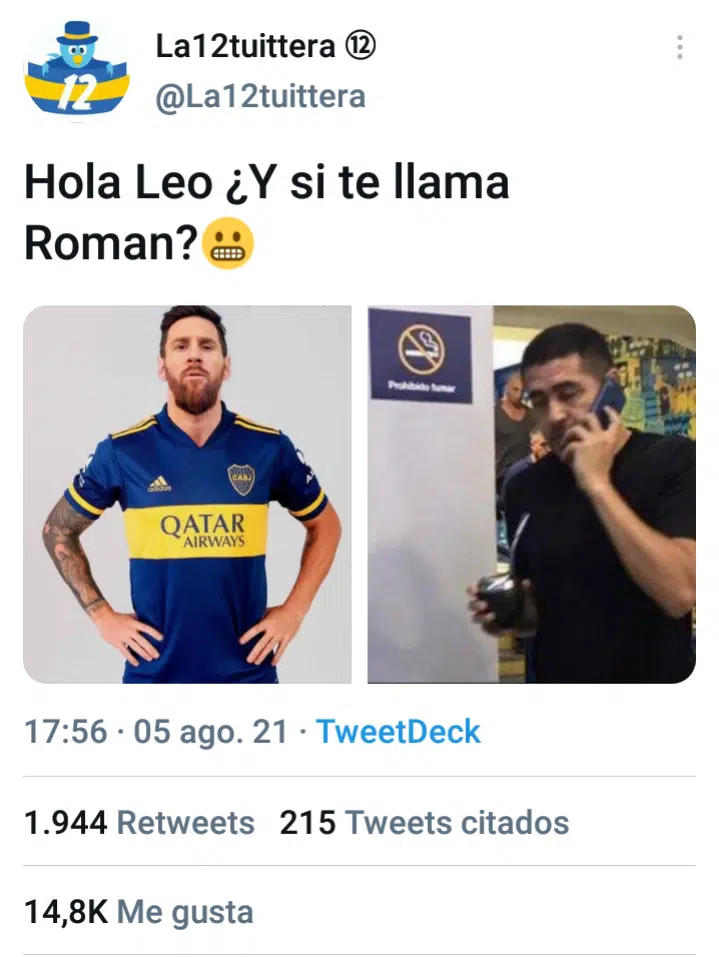Open the photo of the man on the phone

tap(531, 494)
